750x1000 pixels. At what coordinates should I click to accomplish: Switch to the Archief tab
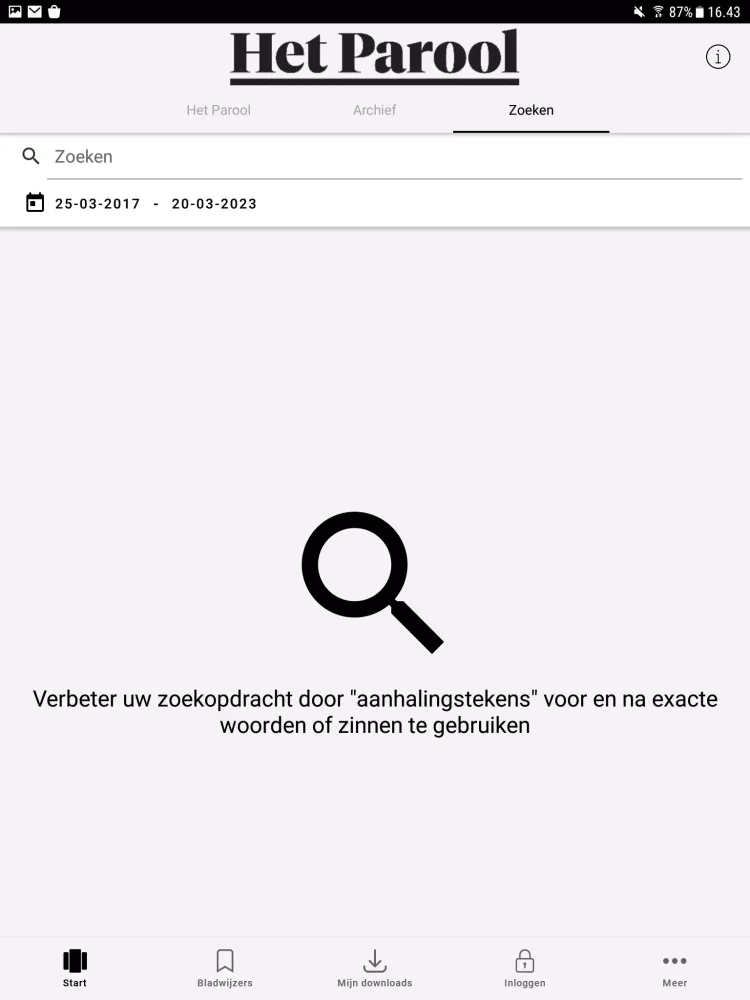point(375,110)
